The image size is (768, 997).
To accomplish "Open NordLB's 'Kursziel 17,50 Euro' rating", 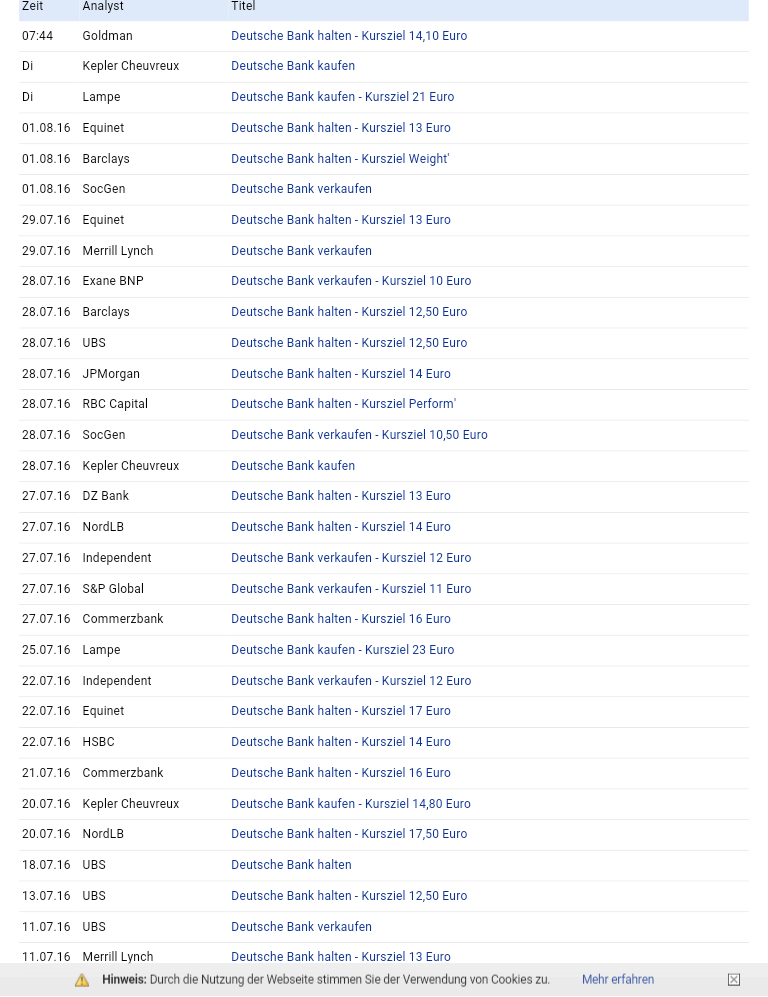I will 349,834.
